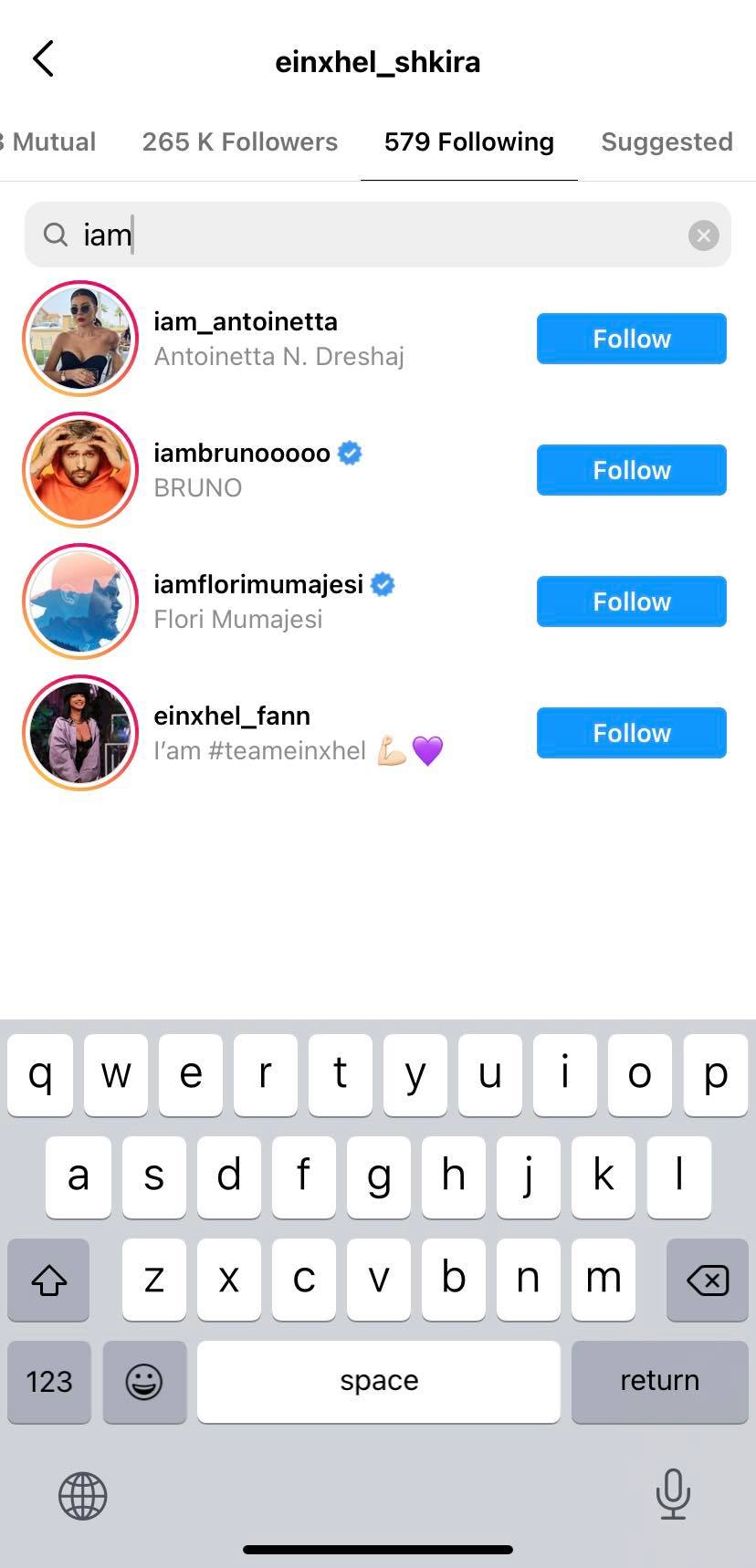756x1568 pixels.
Task: Open iambrunooooo's profile
Action: (x=241, y=454)
